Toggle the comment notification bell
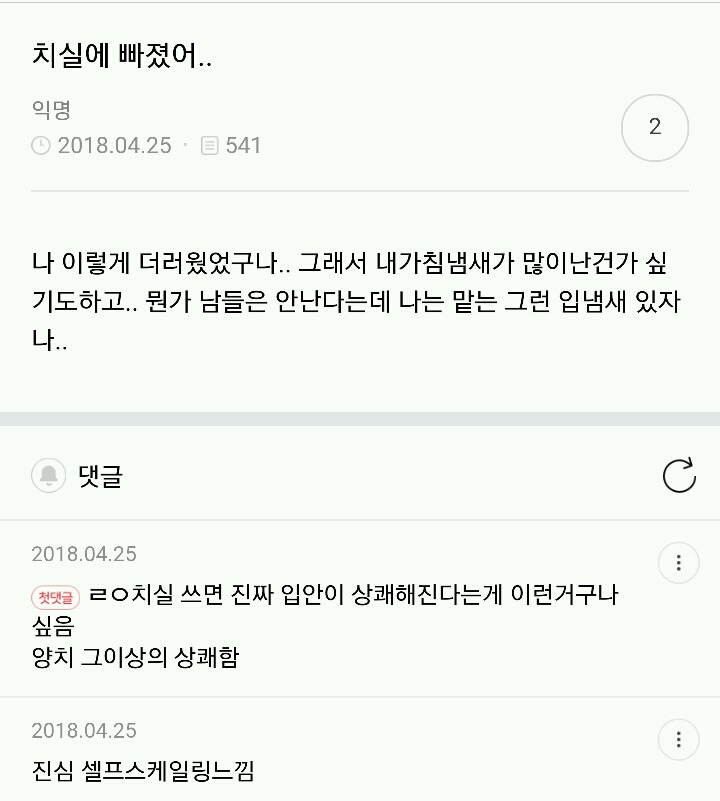This screenshot has width=720, height=801. [48, 476]
